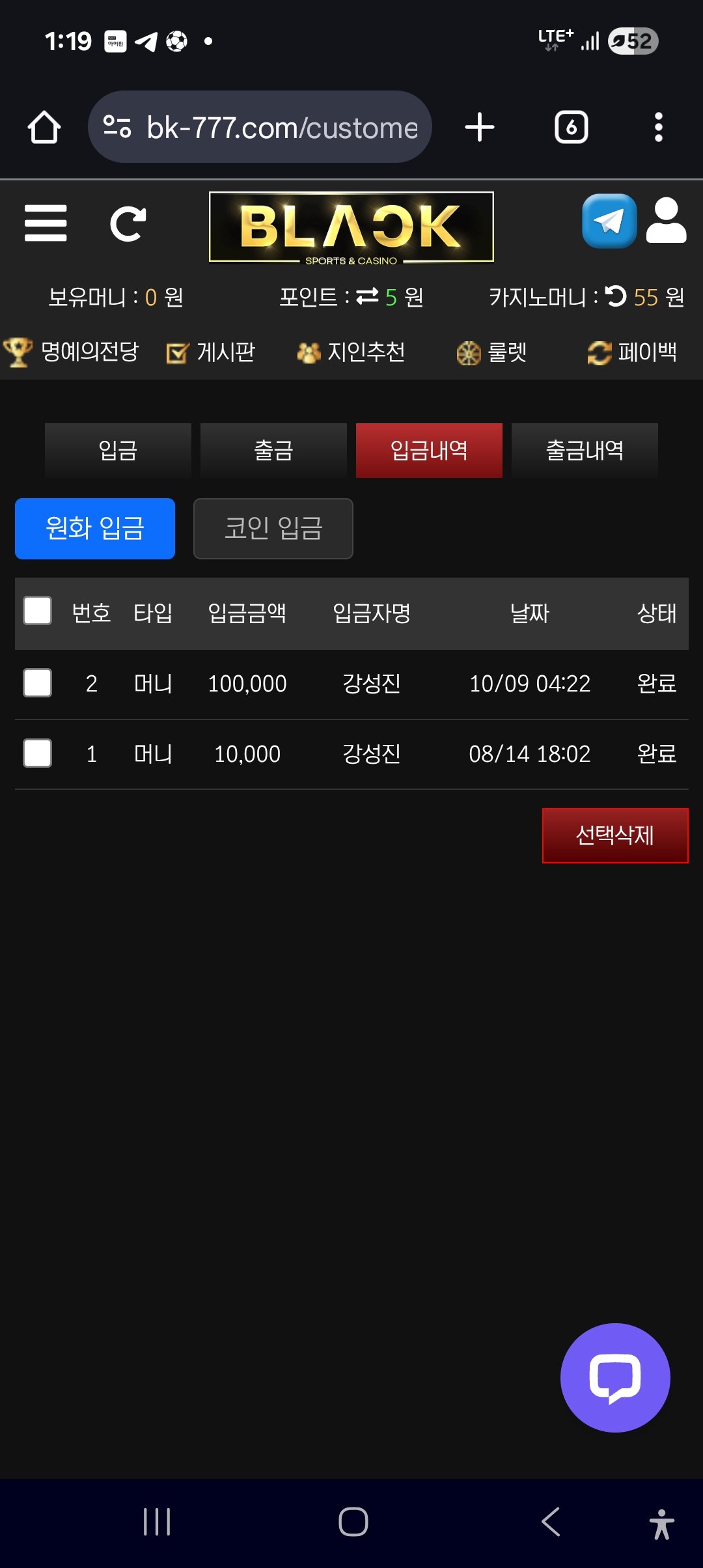
Task: Check the 10,000 deposit row checkbox
Action: [x=38, y=753]
